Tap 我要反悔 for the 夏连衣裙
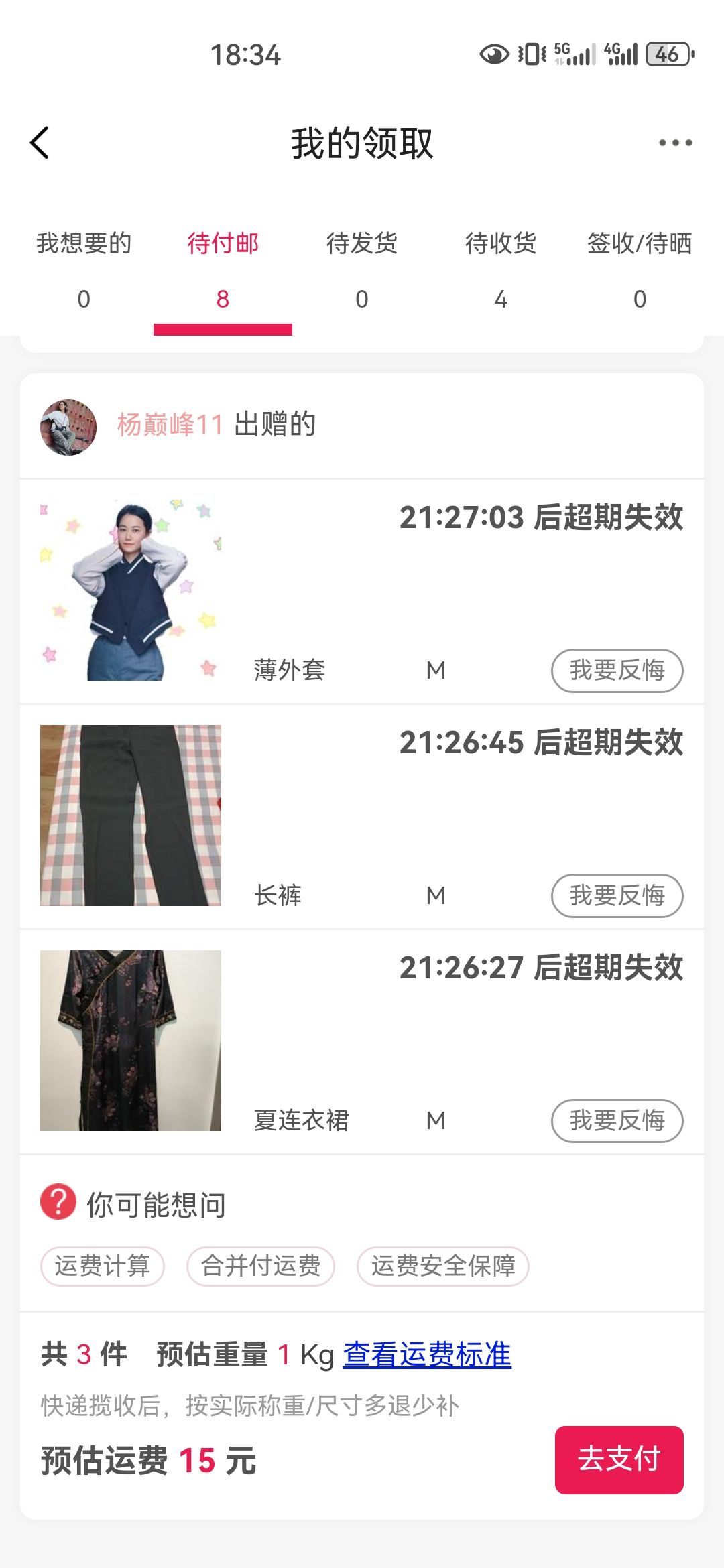 pyautogui.click(x=617, y=1120)
